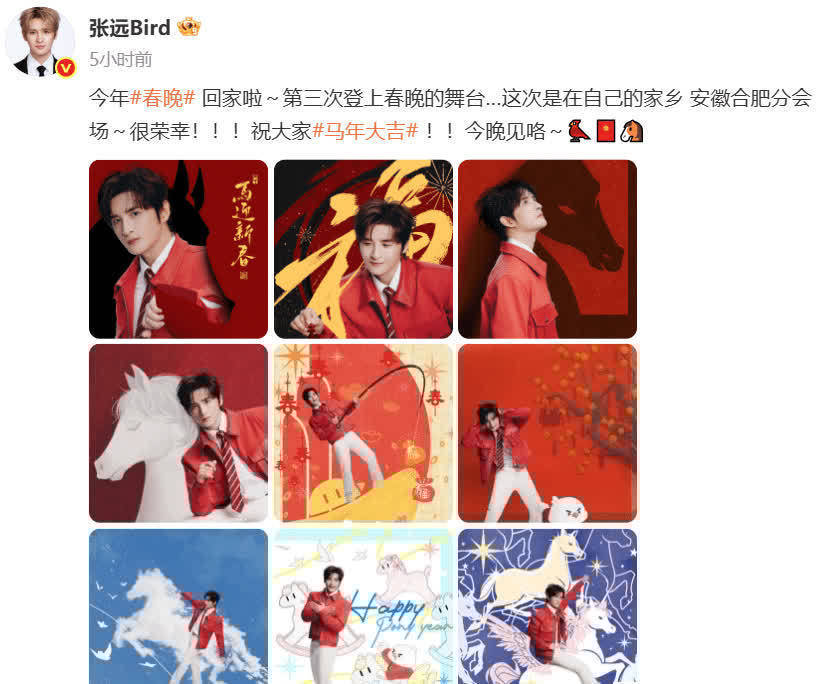This screenshot has width=823, height=684.
Task: Open the Happy Pony Year photo
Action: point(363,606)
